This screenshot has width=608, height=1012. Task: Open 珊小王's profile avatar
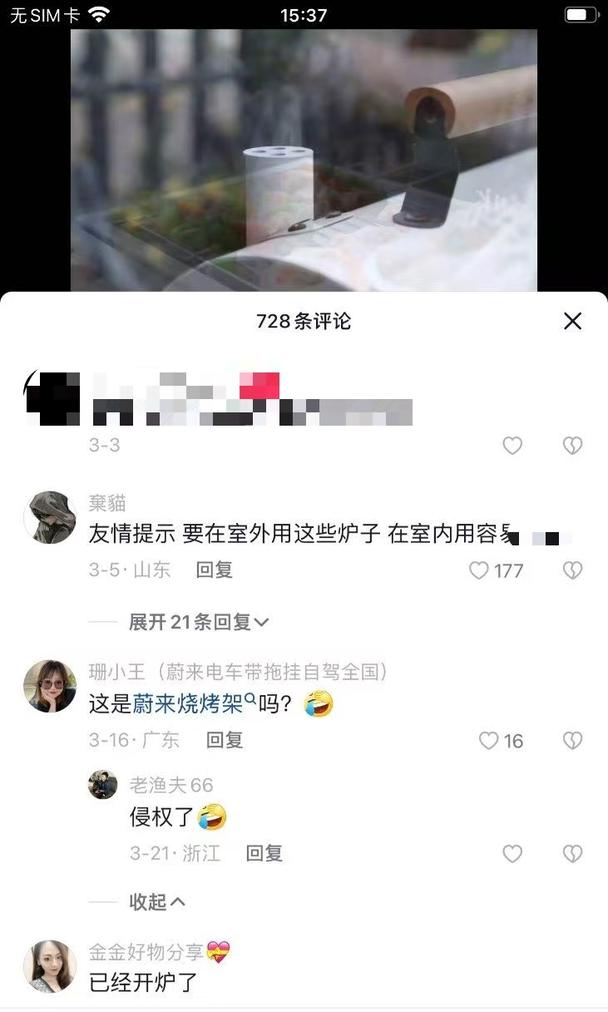(50, 686)
